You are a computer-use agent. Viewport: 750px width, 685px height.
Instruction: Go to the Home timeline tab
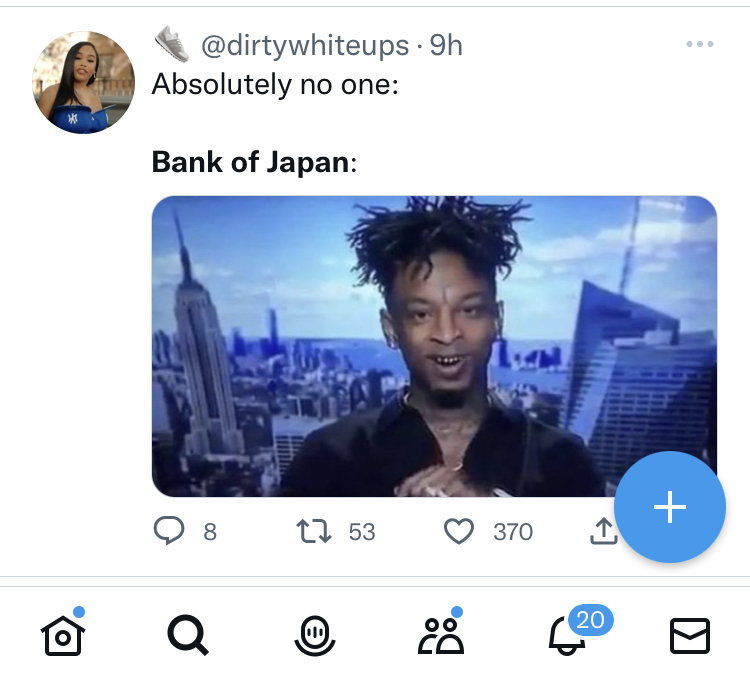click(62, 636)
